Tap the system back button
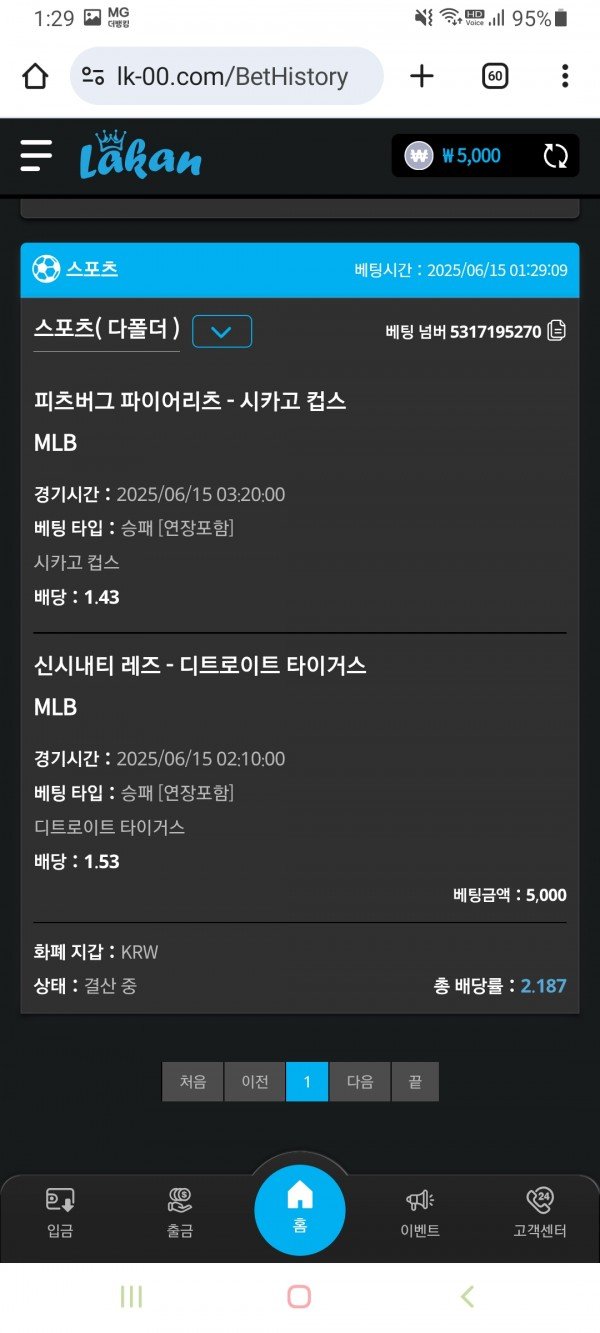 pos(467,1297)
